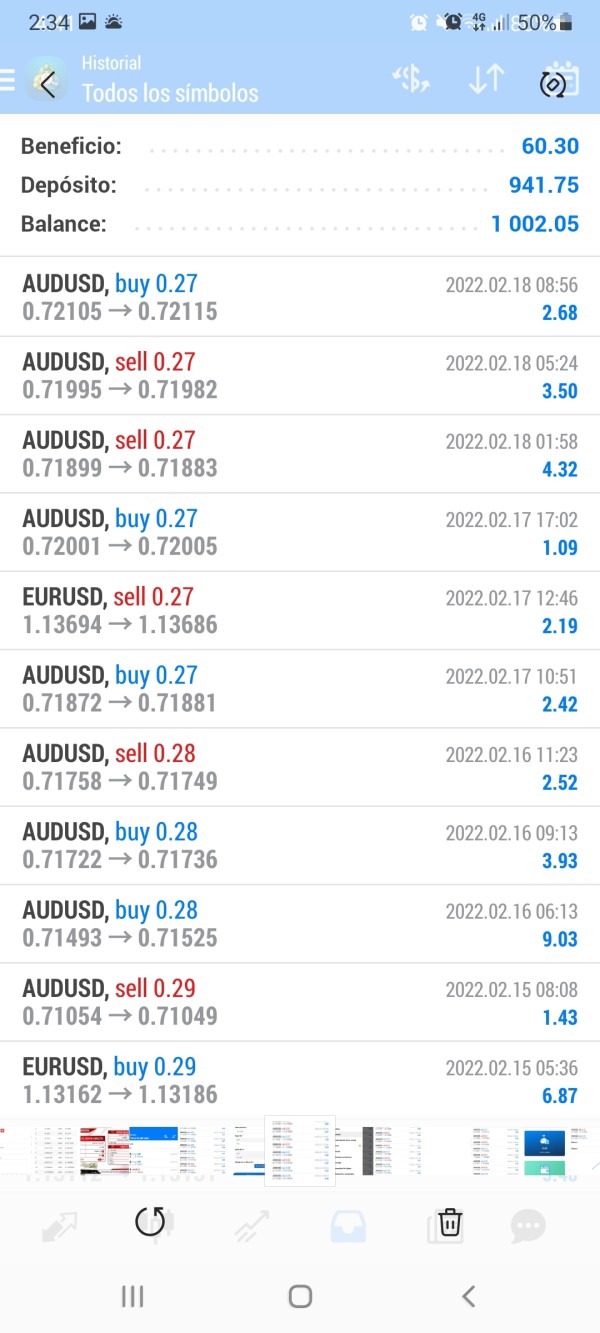The width and height of the screenshot is (600, 1333).
Task: Go to the system home screen
Action: 300,1297
